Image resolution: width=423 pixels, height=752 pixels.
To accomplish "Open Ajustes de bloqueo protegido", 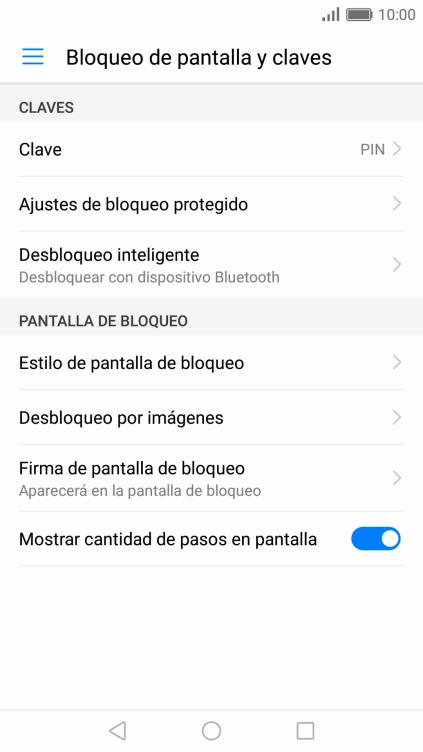I will [212, 204].
